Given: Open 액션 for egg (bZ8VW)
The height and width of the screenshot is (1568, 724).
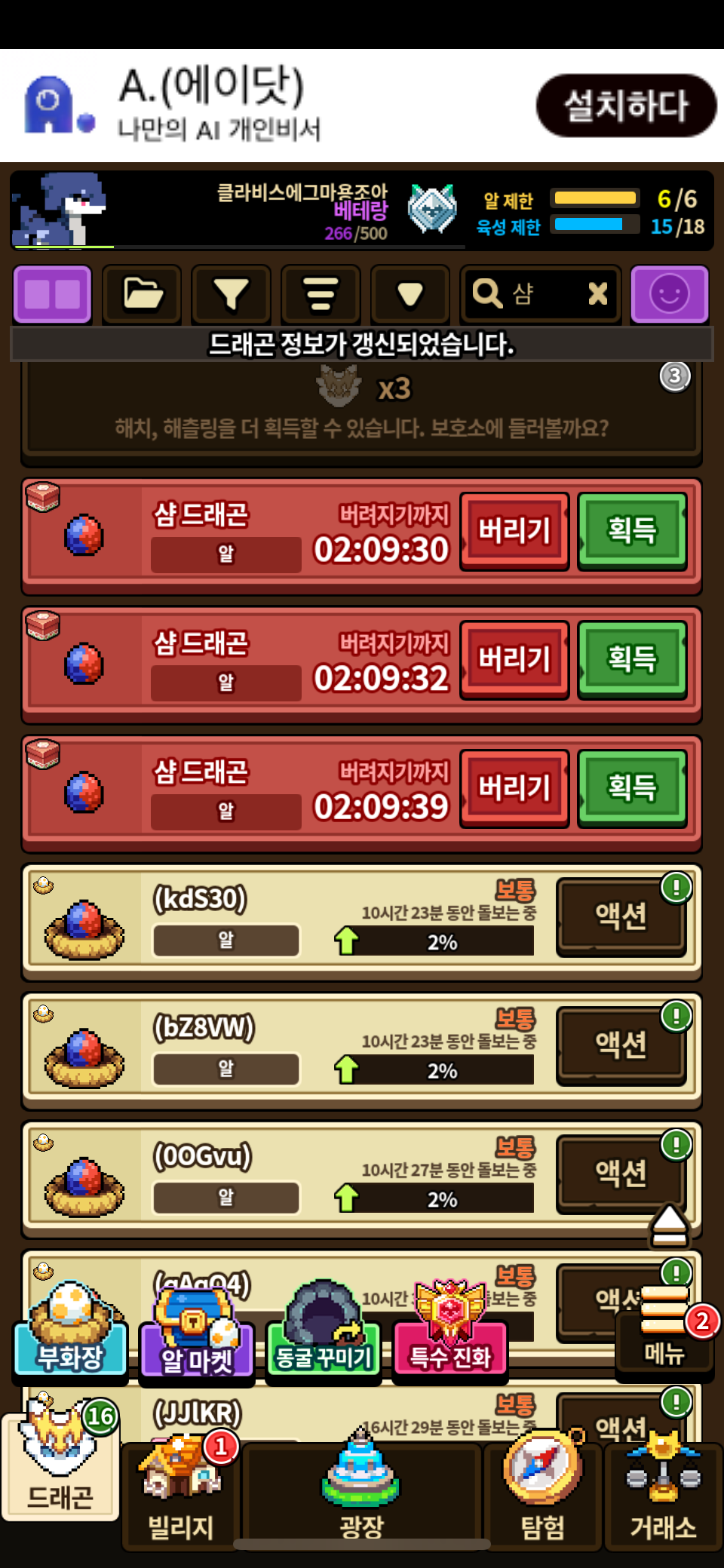Looking at the screenshot, I should (621, 1045).
